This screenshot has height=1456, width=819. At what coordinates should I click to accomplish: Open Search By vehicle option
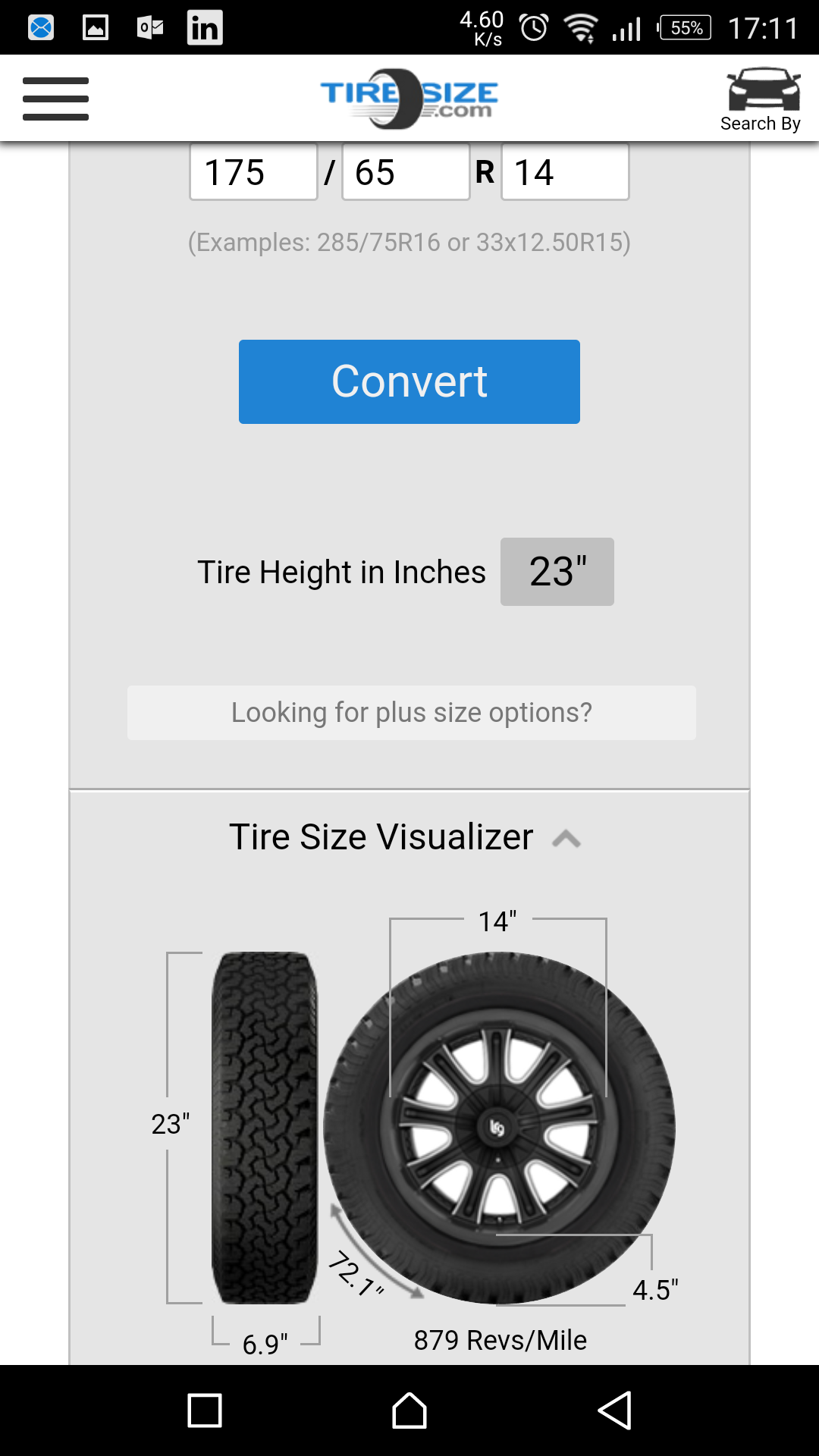(761, 99)
